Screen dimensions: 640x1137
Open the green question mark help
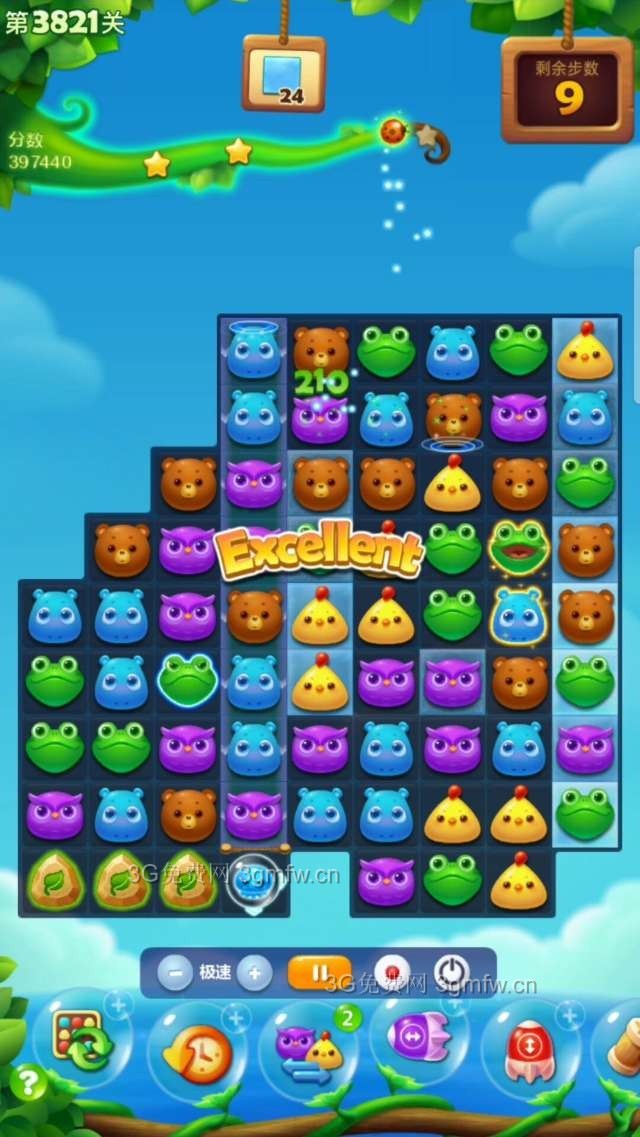pos(28,1083)
